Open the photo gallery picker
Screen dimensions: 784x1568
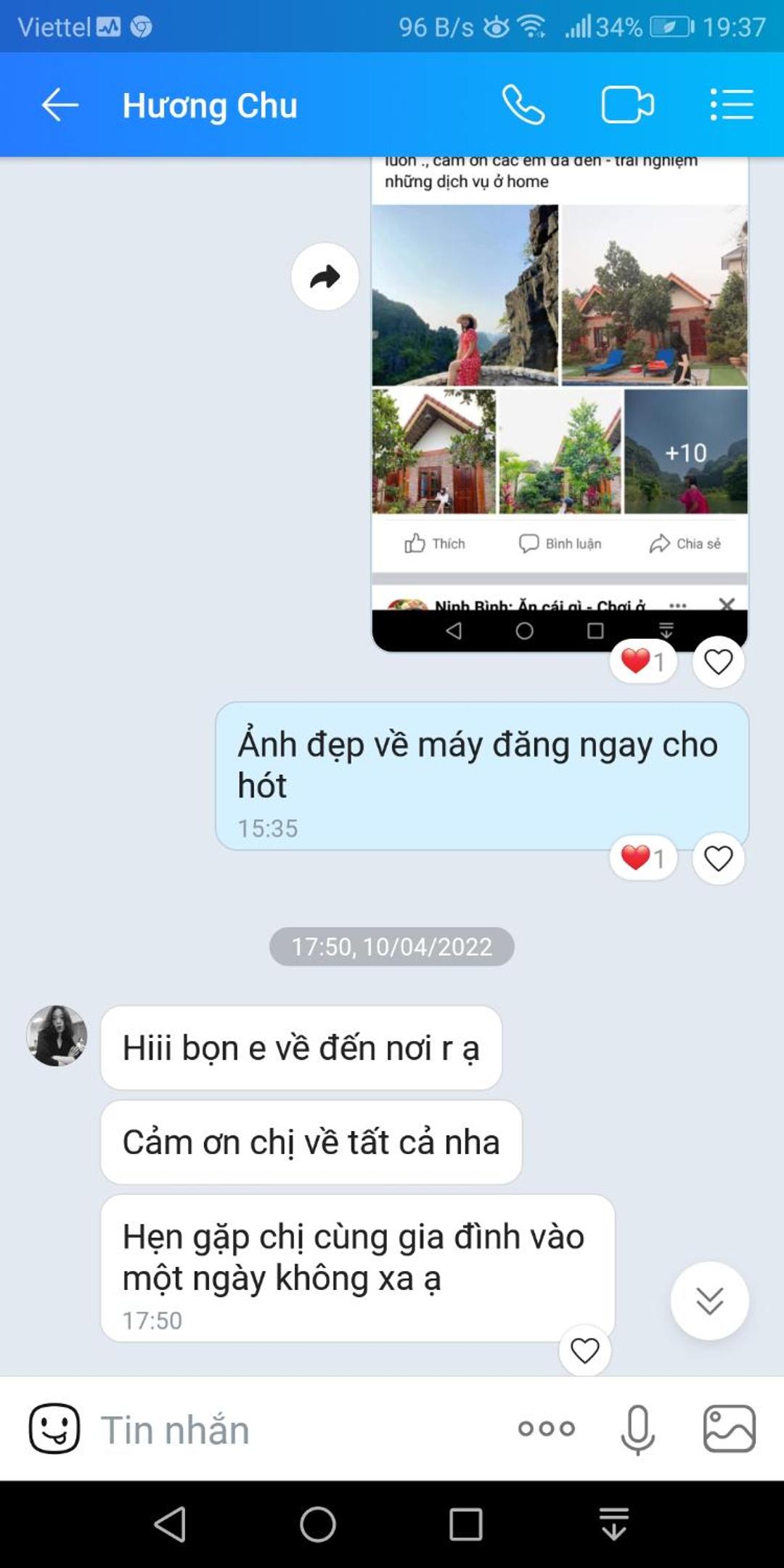[730, 1429]
